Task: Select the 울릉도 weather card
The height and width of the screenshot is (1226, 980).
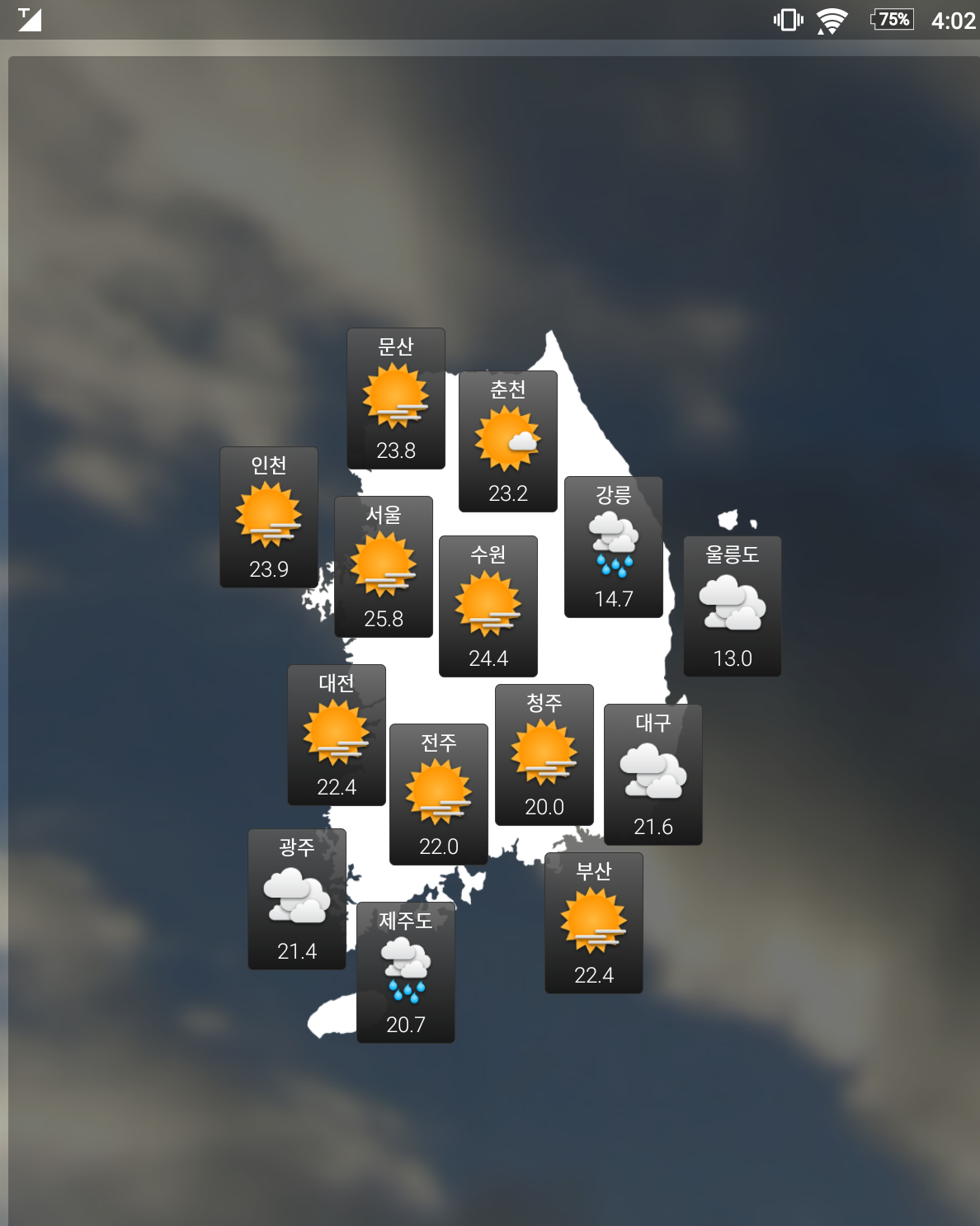Action: (x=733, y=606)
